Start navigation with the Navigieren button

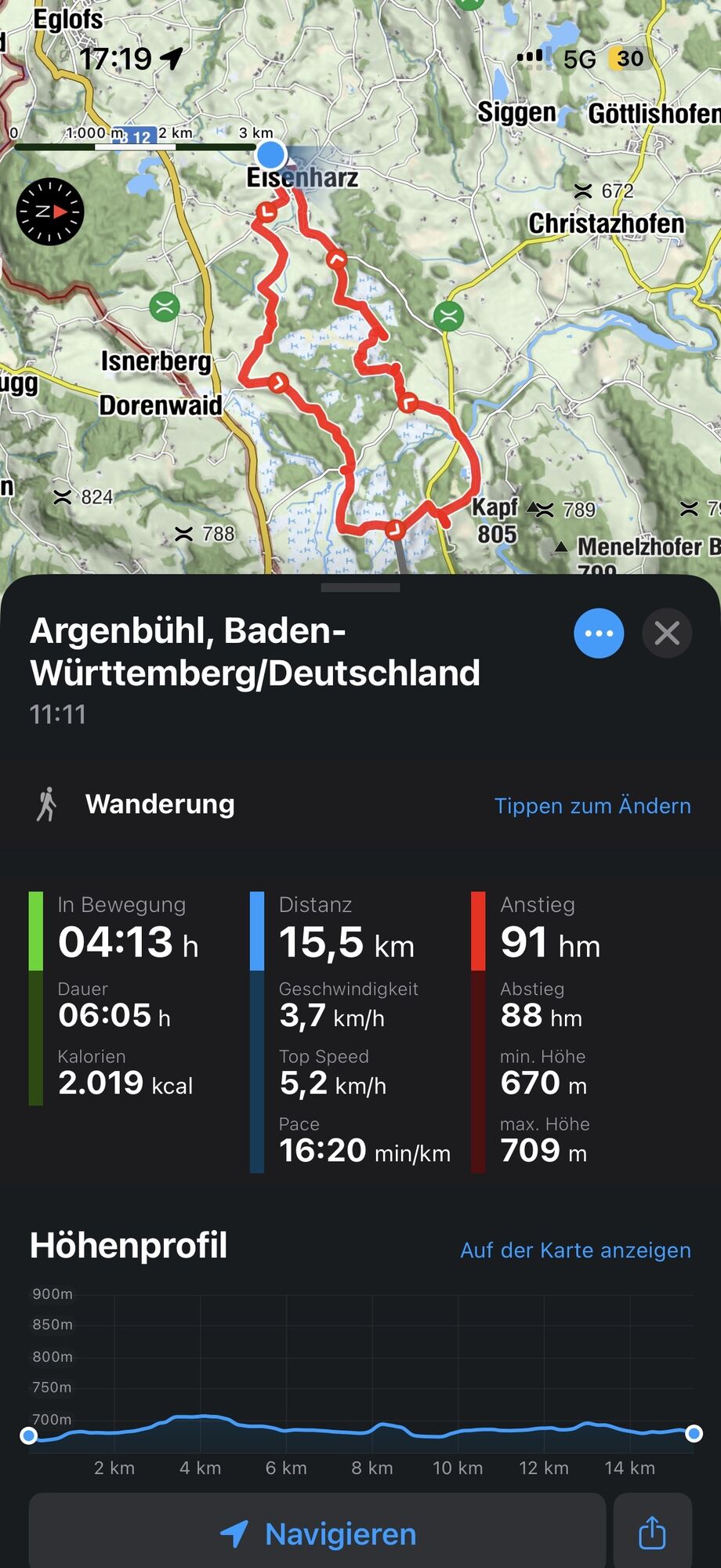pos(317,1534)
